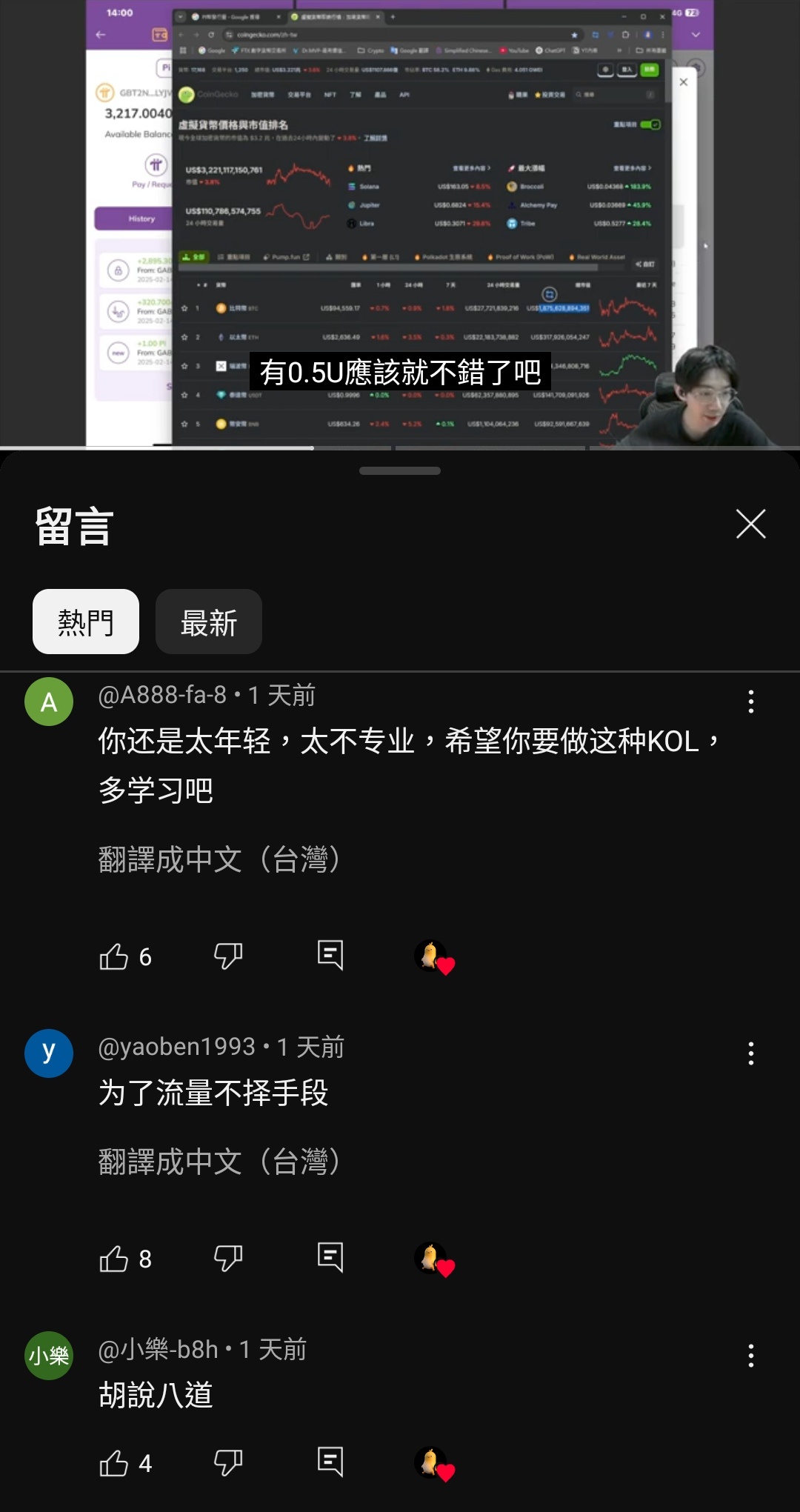Select the 熱門 sort chip
This screenshot has height=1512, width=800.
tap(86, 622)
